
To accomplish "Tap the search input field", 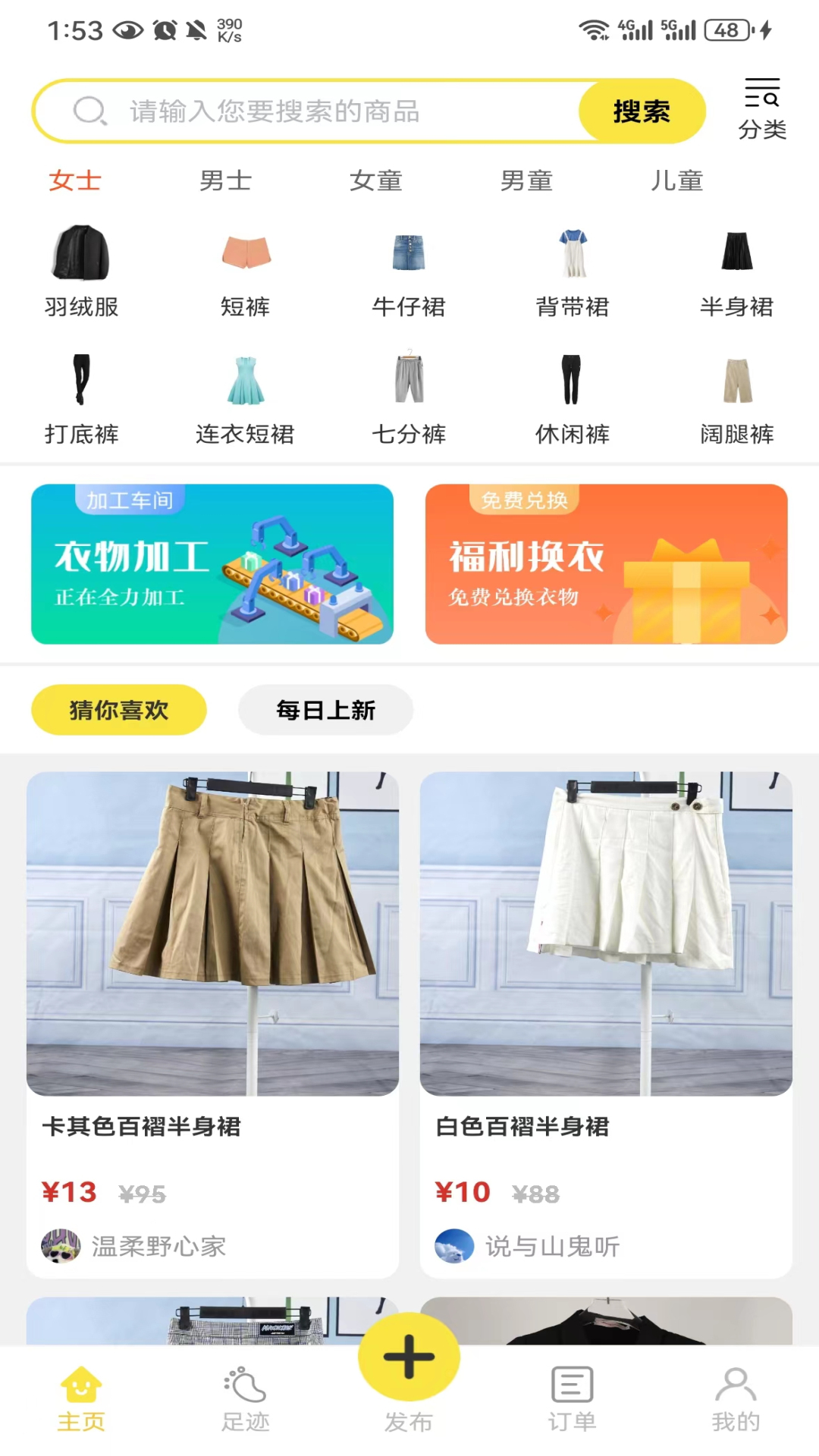I will click(x=303, y=111).
